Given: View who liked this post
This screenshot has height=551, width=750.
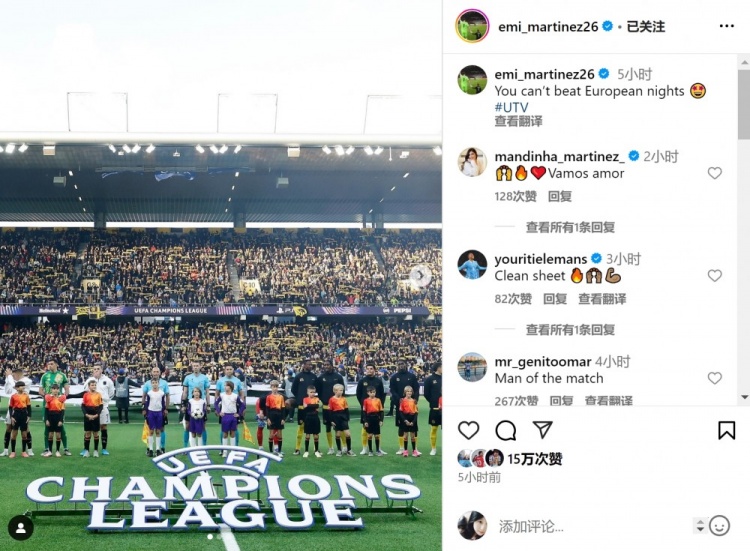Looking at the screenshot, I should (x=534, y=459).
